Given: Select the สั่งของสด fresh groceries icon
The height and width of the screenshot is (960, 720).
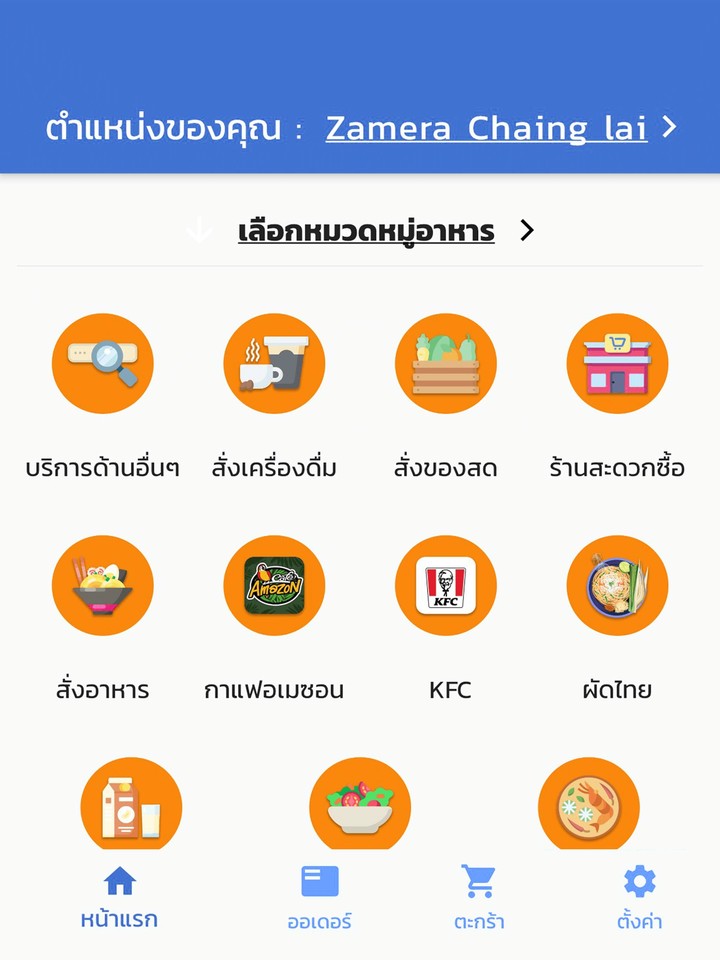Looking at the screenshot, I should coord(446,363).
